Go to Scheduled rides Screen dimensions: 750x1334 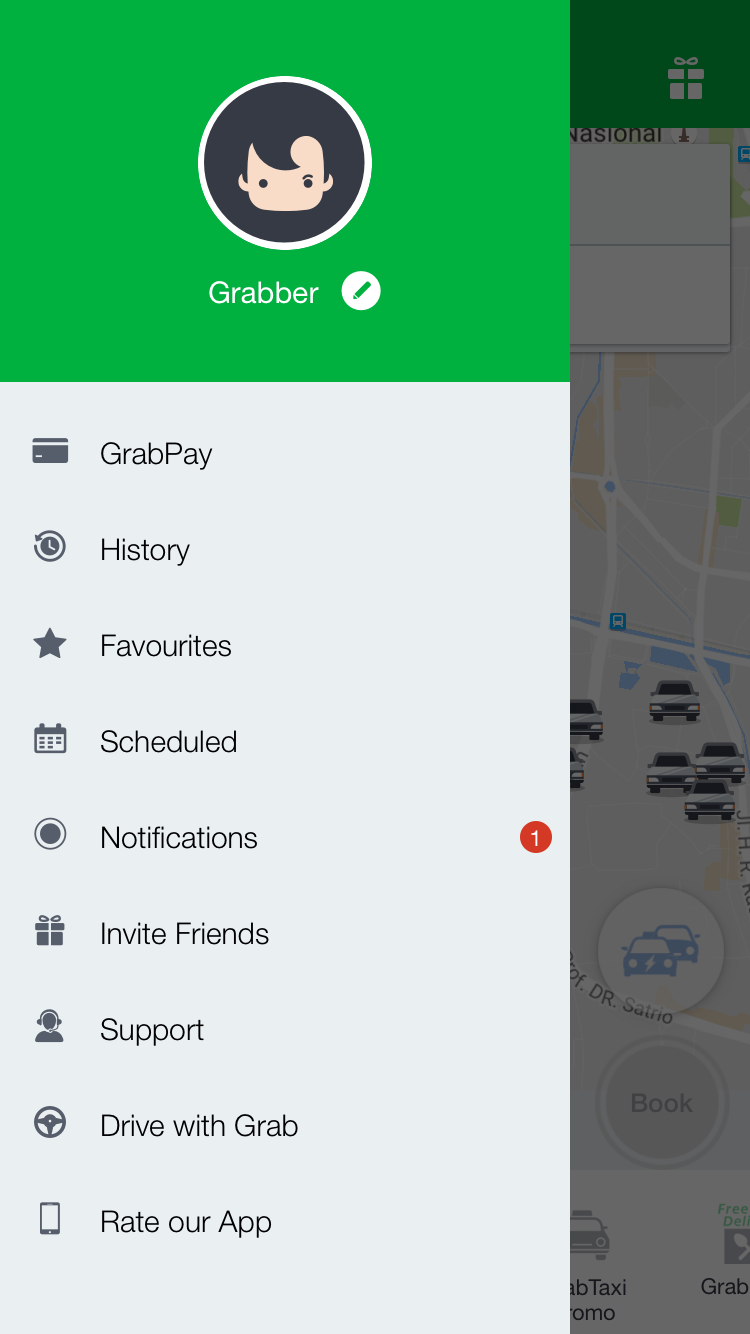[x=168, y=742]
